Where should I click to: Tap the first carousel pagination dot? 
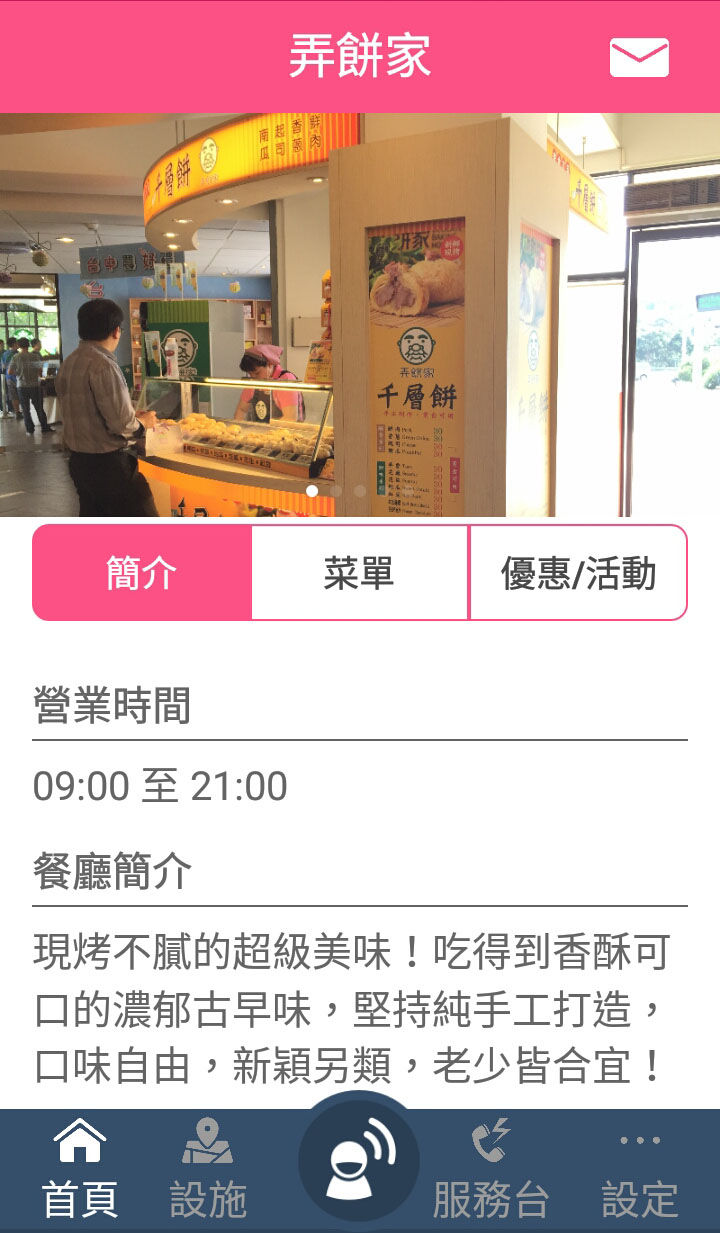(x=311, y=490)
